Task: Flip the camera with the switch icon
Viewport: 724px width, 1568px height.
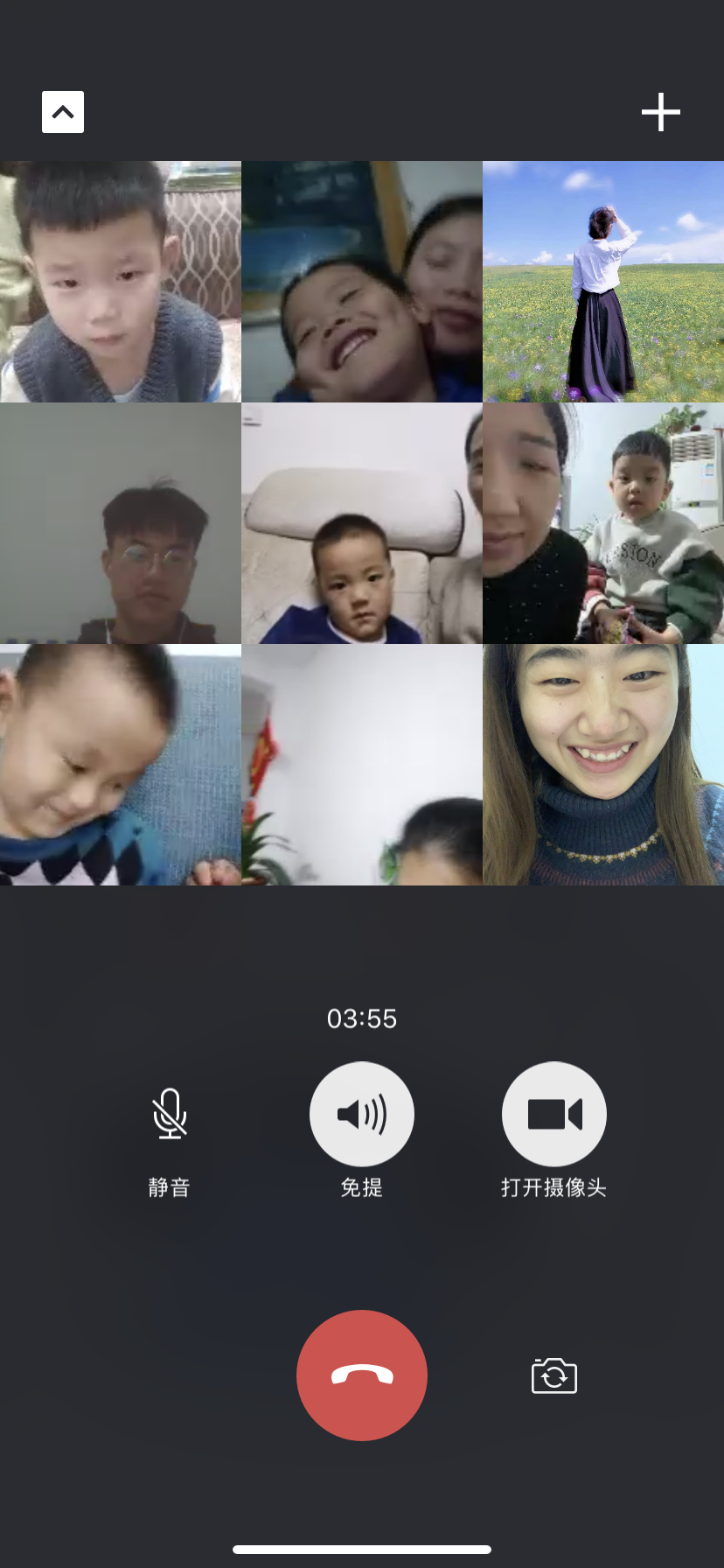Action: click(x=554, y=1375)
